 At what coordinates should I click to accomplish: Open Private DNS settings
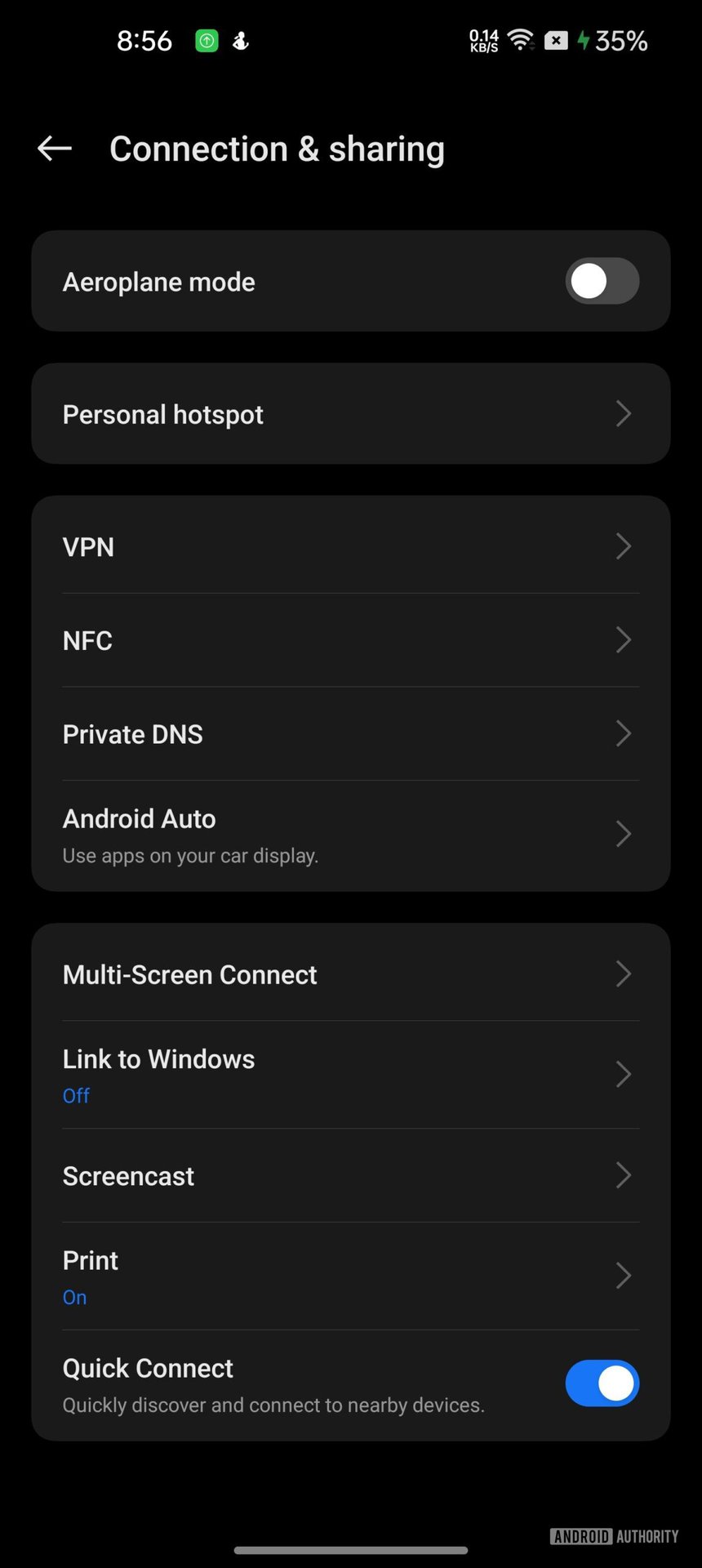pos(351,734)
